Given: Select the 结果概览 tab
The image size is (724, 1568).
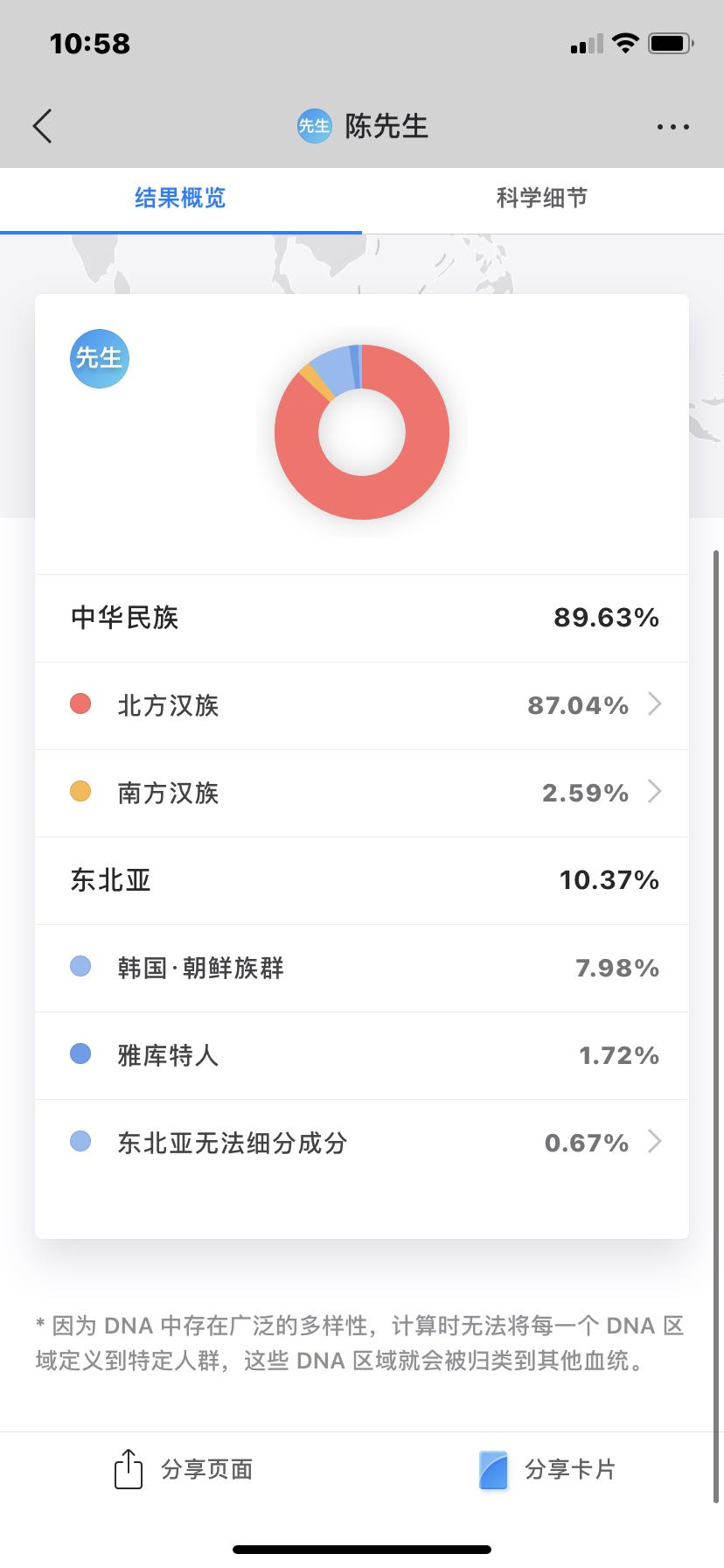Looking at the screenshot, I should click(x=180, y=198).
